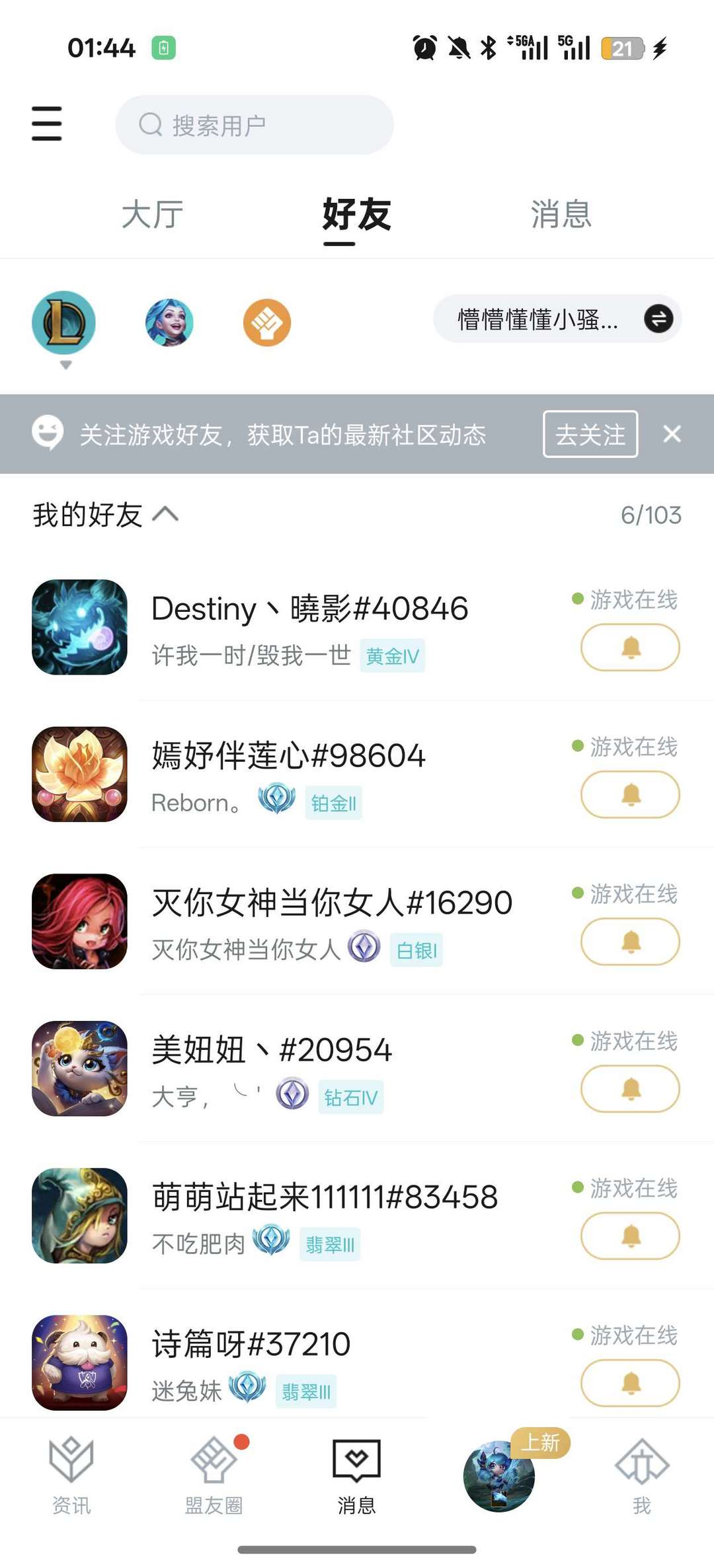Open the 盟友圈 tab
The height and width of the screenshot is (1568, 714).
(214, 1475)
